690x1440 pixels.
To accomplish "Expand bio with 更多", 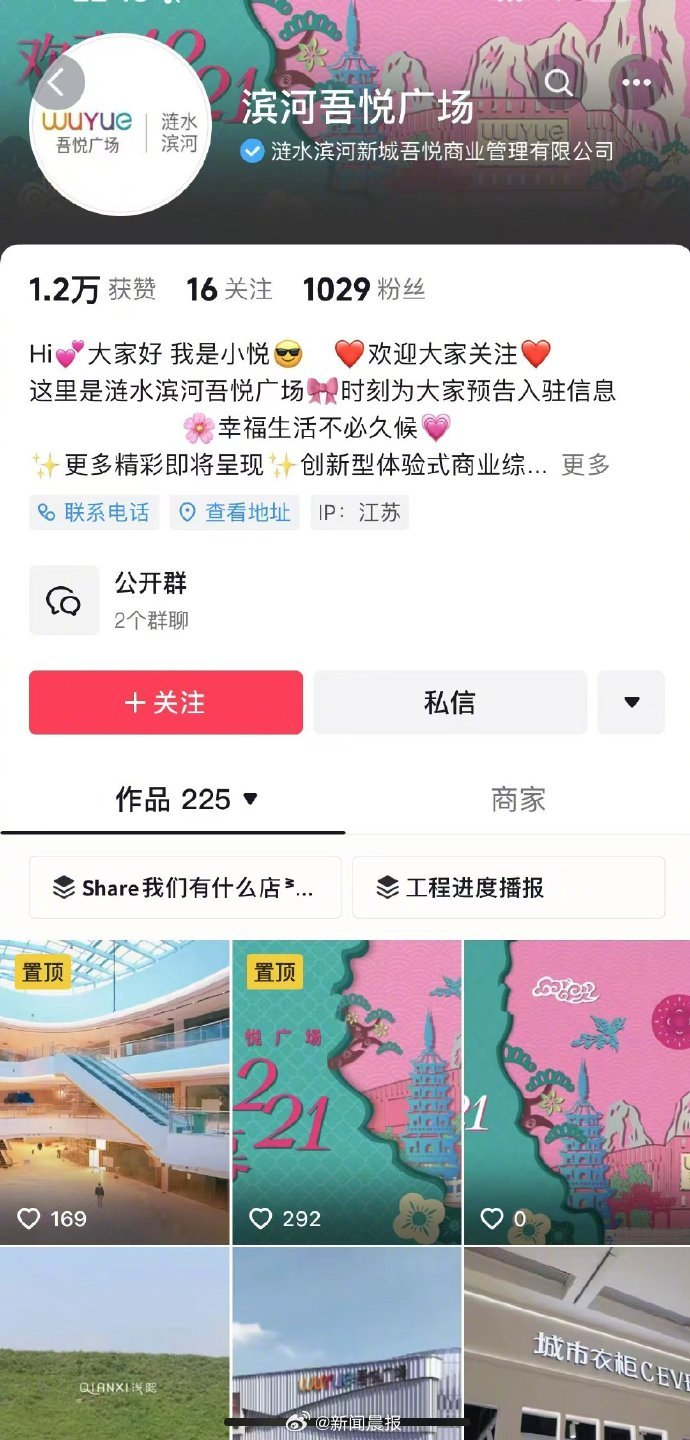I will (x=585, y=465).
